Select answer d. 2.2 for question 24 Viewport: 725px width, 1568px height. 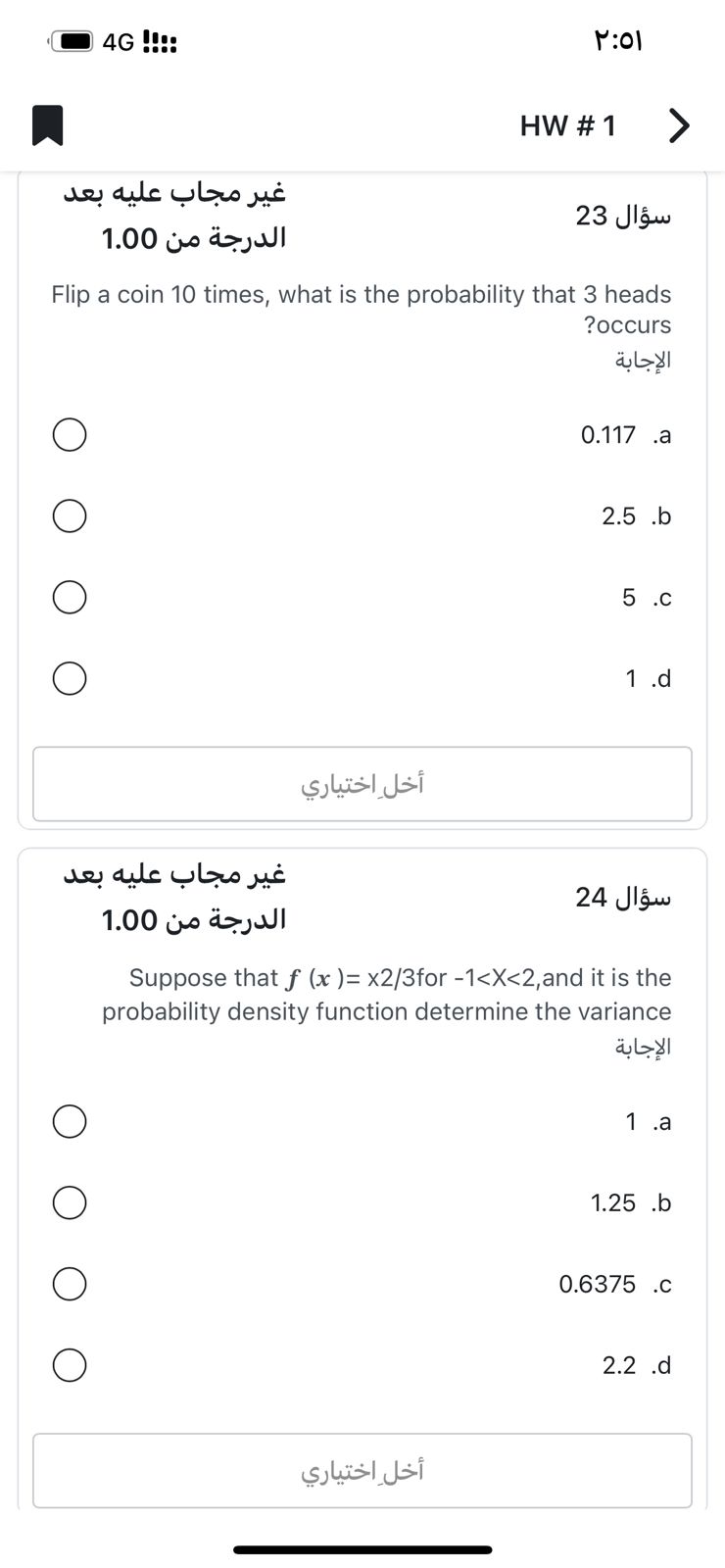pyautogui.click(x=69, y=1364)
